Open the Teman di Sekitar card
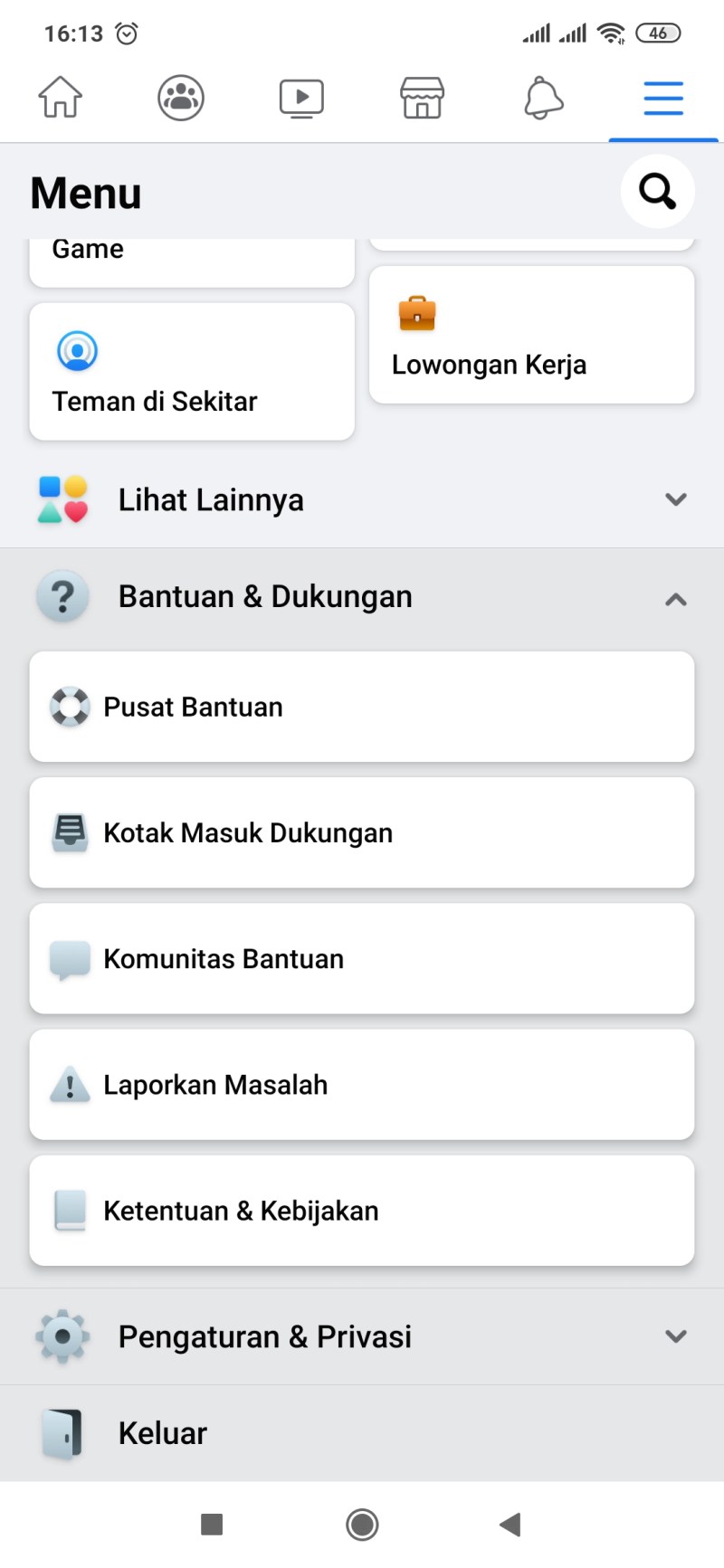This screenshot has height=1568, width=724. click(192, 373)
